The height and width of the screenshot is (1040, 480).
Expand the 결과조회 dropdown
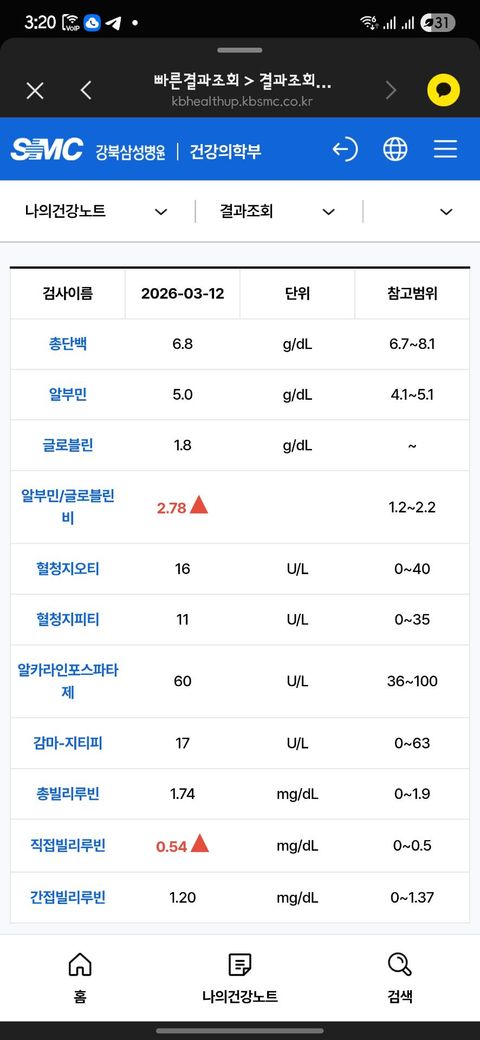click(277, 212)
